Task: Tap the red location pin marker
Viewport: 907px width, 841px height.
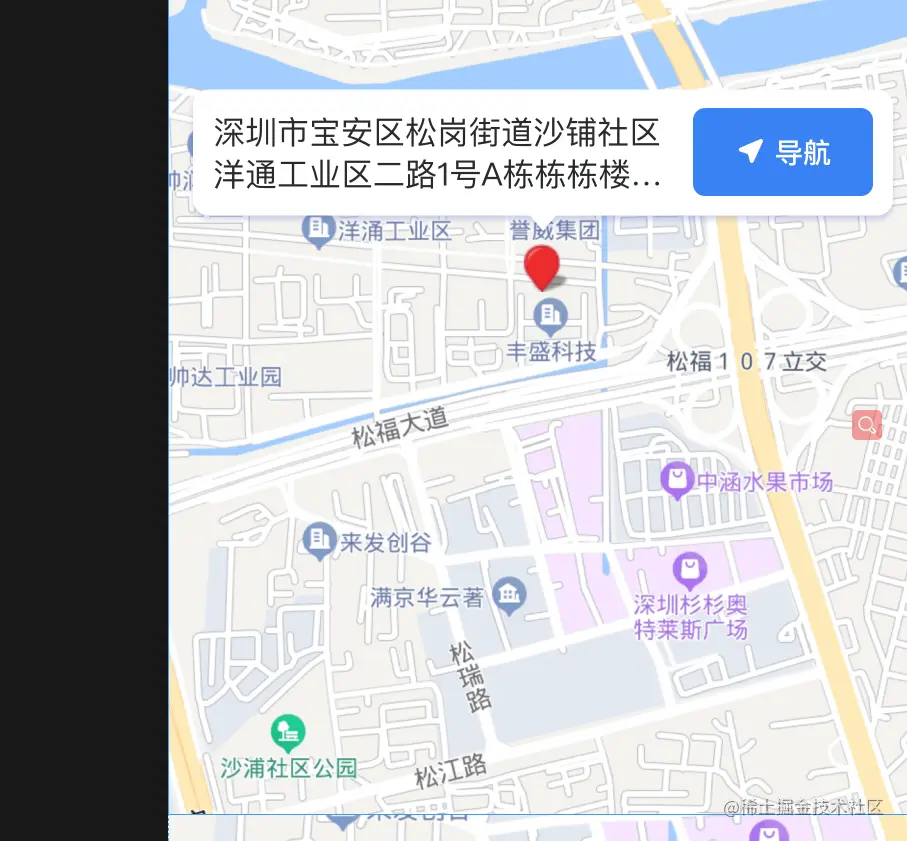Action: click(x=541, y=268)
